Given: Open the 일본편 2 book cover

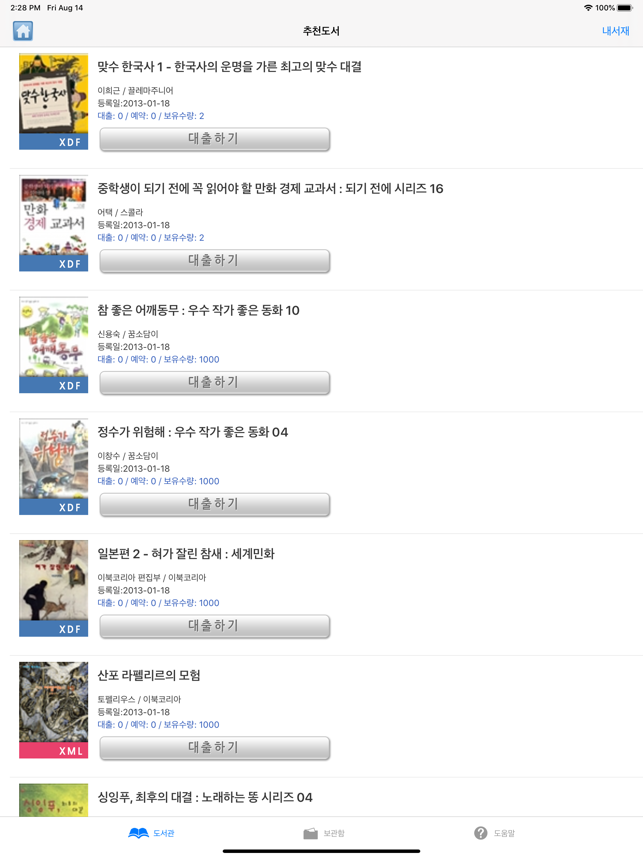Looking at the screenshot, I should (x=53, y=589).
